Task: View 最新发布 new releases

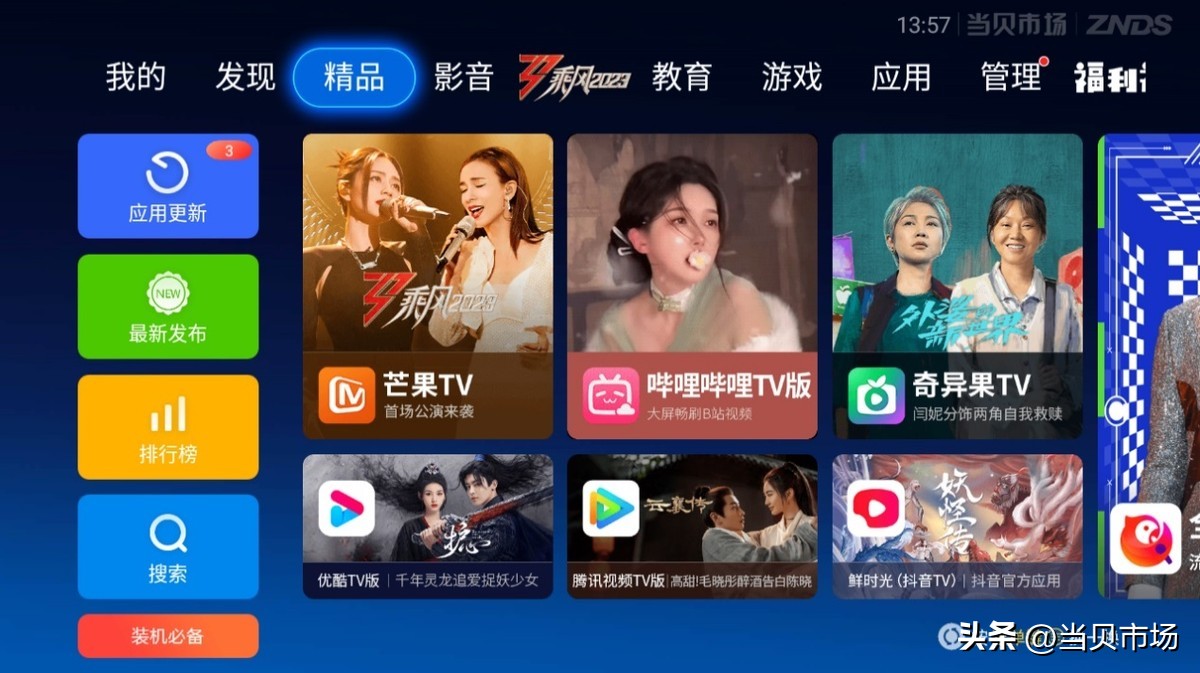Action: 168,306
